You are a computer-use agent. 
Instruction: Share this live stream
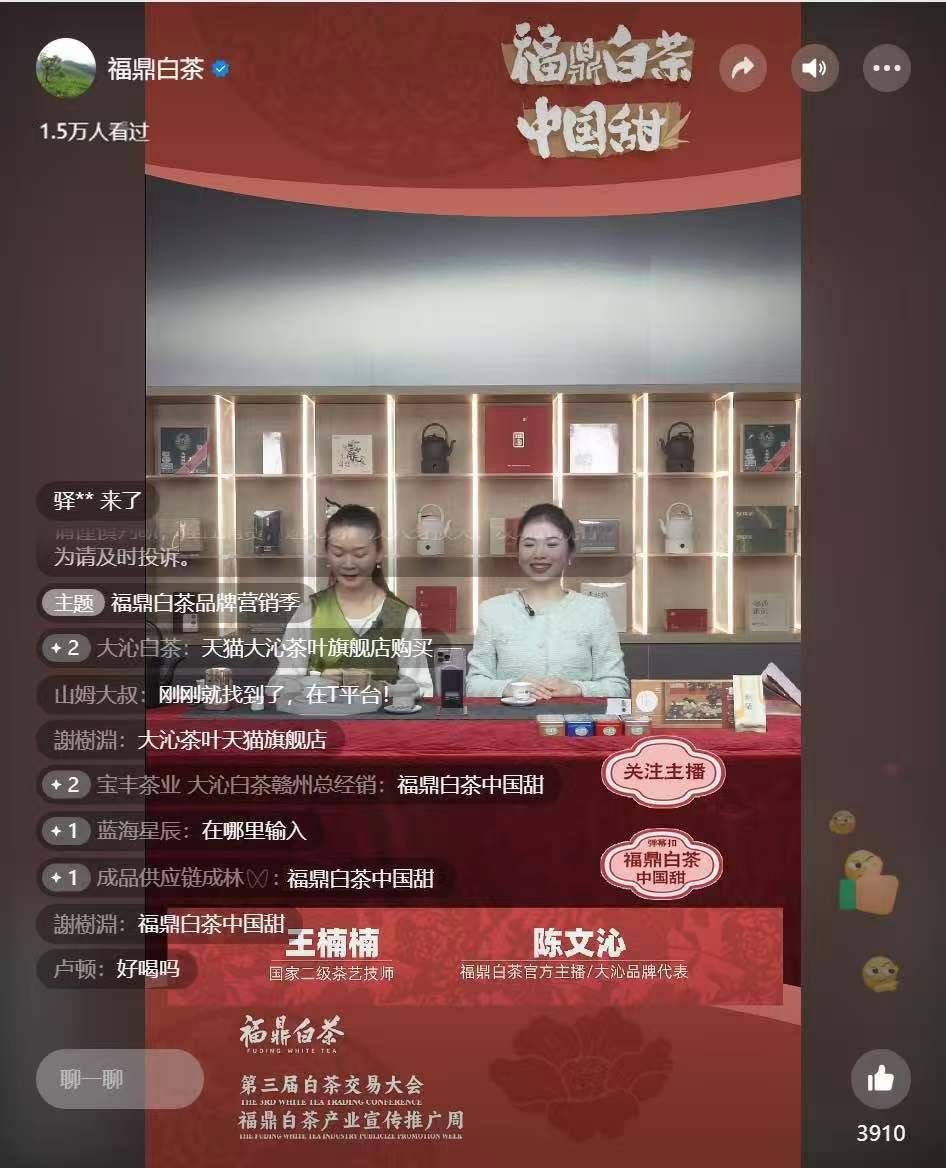(742, 68)
